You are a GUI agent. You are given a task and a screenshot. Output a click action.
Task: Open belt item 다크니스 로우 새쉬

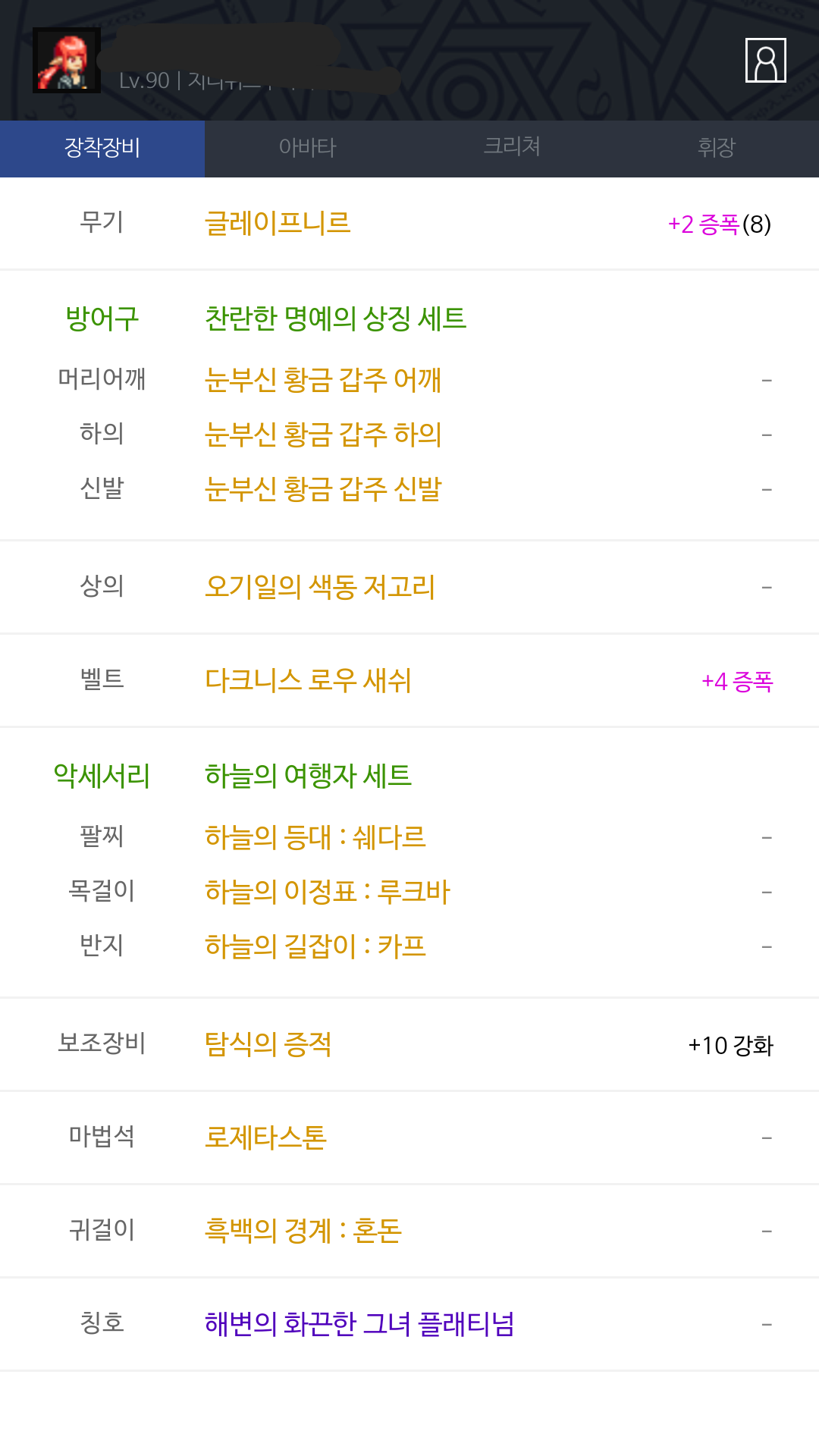[x=308, y=680]
